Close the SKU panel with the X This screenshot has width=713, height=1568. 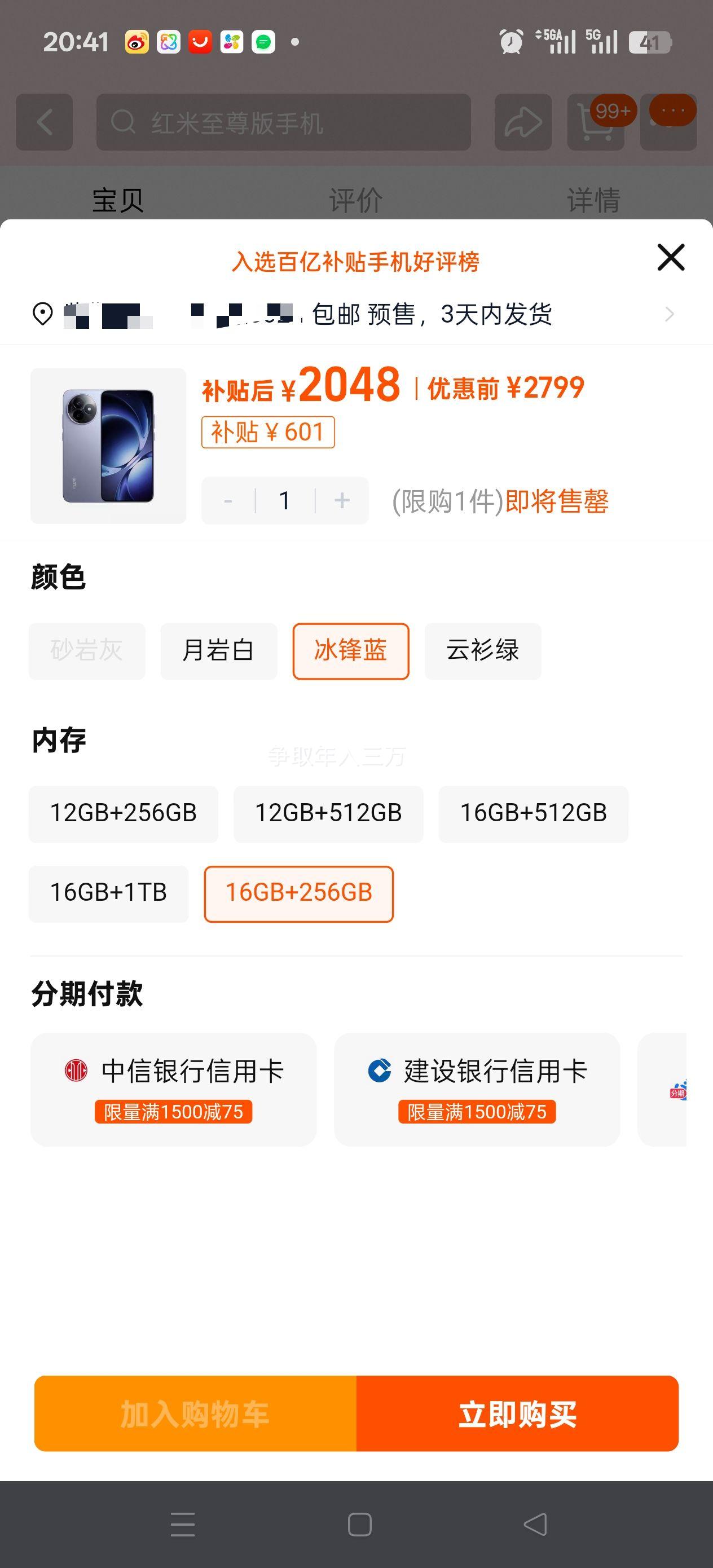click(670, 257)
